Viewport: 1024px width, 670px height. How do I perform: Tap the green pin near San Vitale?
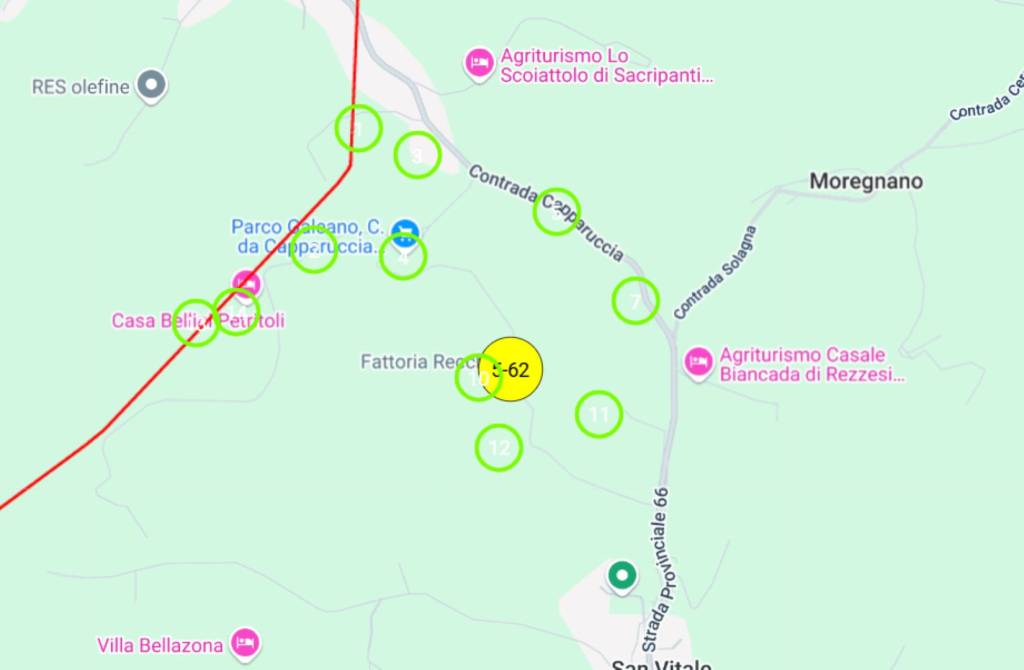(622, 576)
